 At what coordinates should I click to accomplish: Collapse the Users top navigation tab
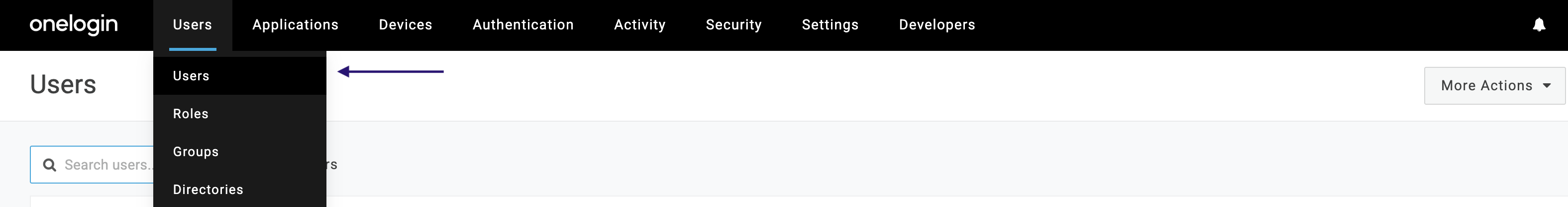point(193,25)
